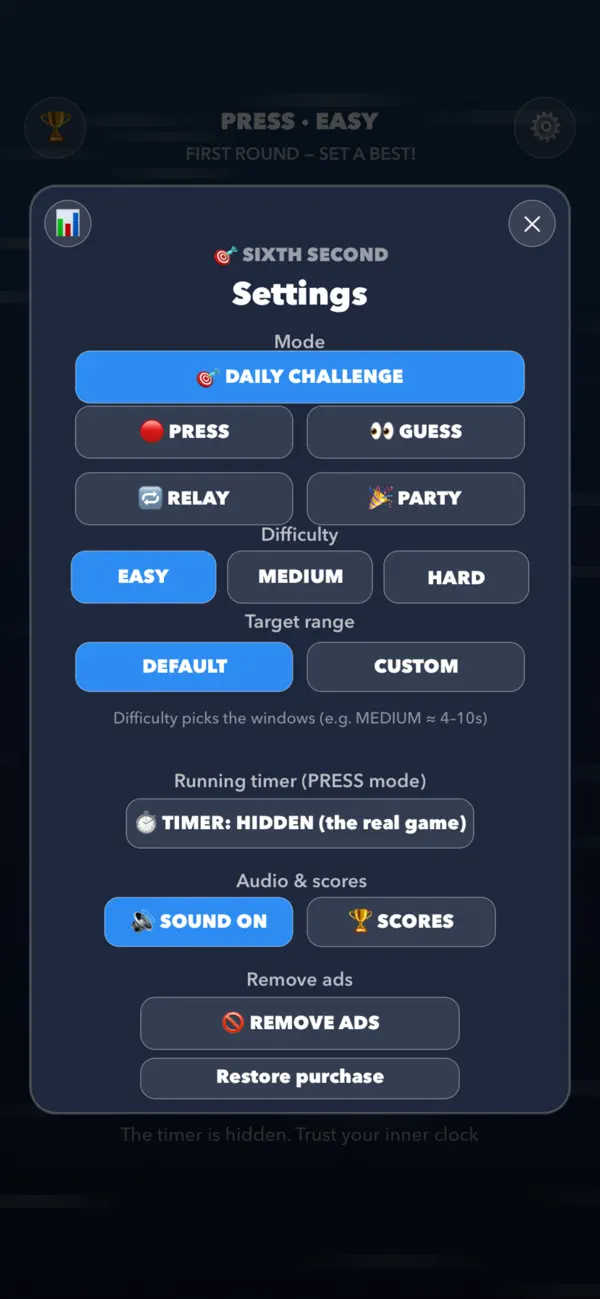The width and height of the screenshot is (600, 1299).
Task: Switch target range to CUSTOM
Action: pyautogui.click(x=416, y=667)
